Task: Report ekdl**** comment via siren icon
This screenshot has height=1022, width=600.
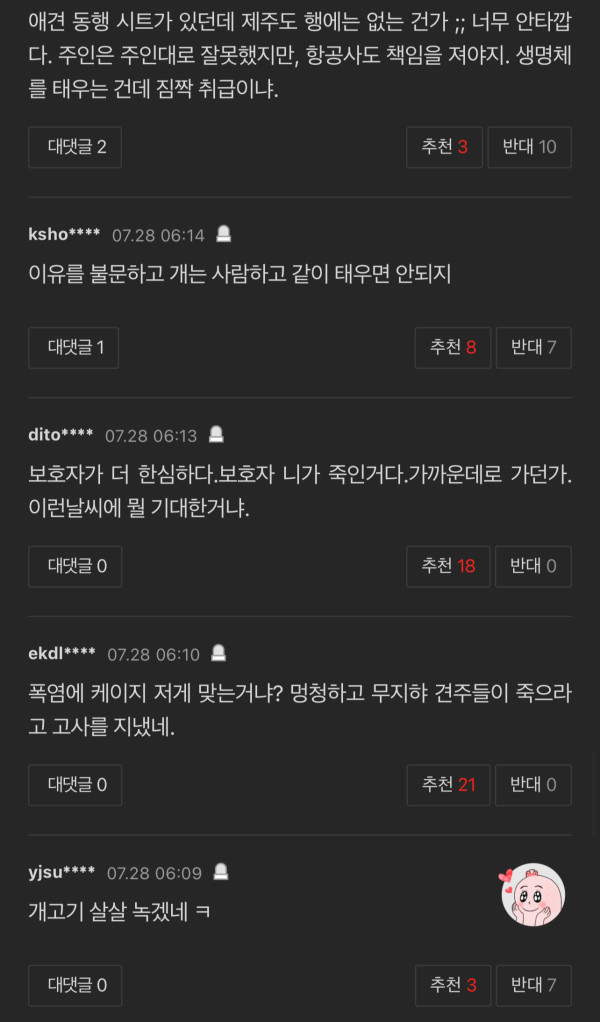Action: pos(218,654)
